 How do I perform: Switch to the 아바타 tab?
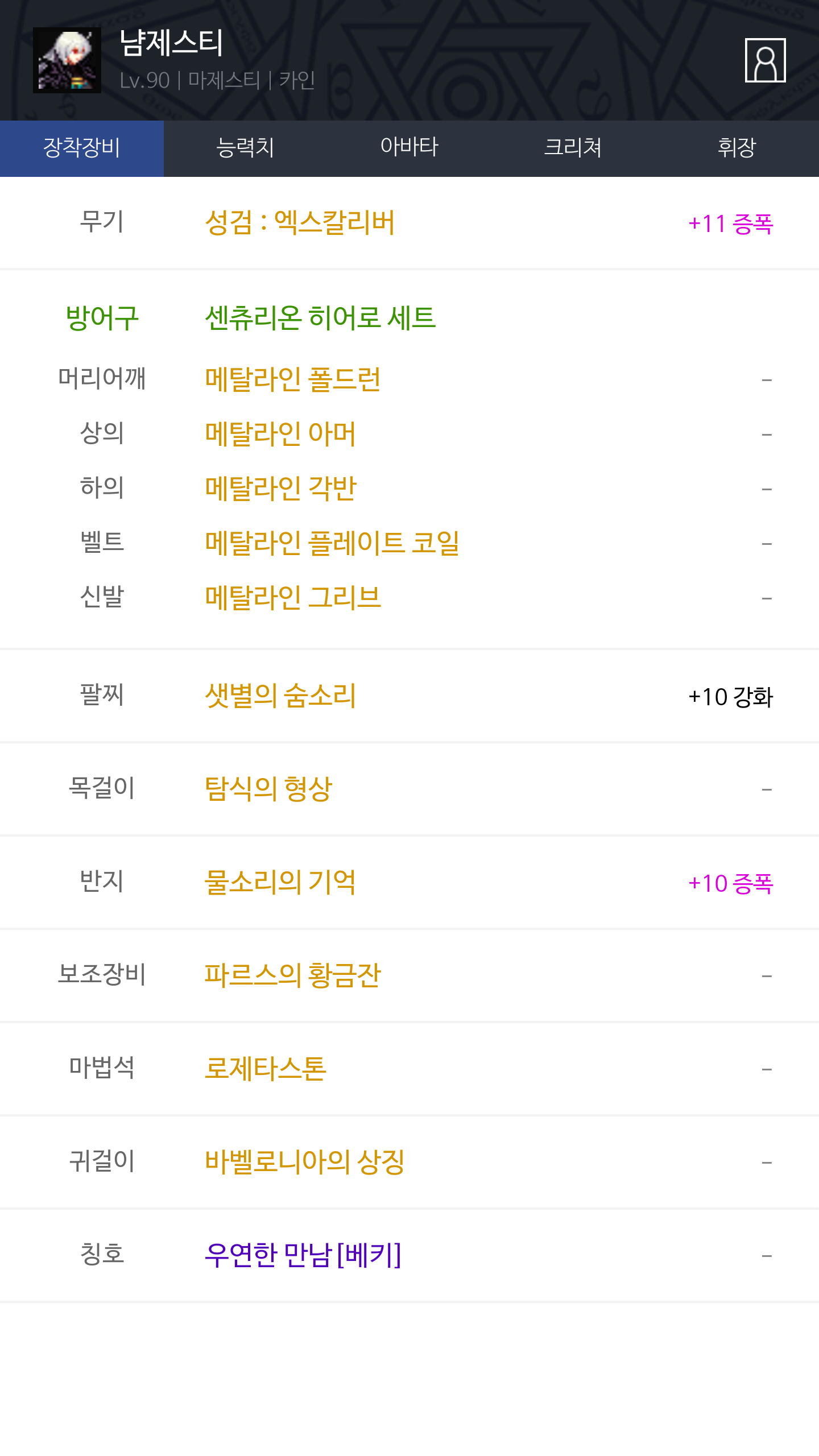[409, 148]
